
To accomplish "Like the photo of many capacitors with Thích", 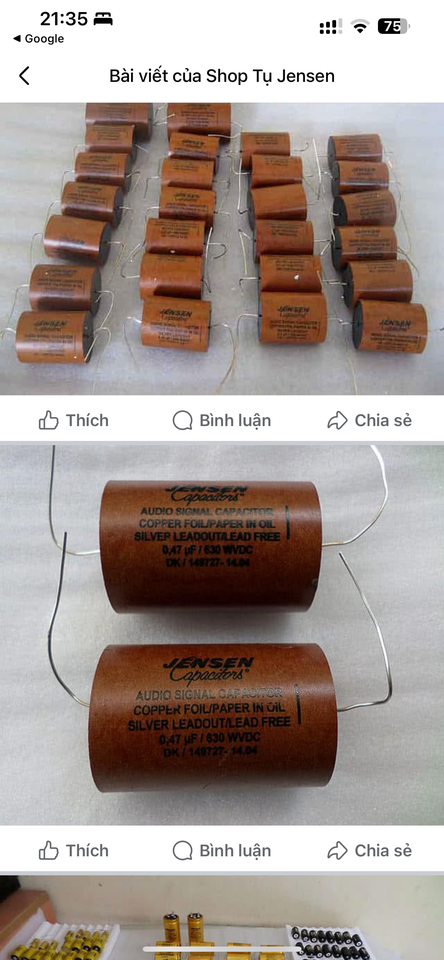I will tap(73, 420).
